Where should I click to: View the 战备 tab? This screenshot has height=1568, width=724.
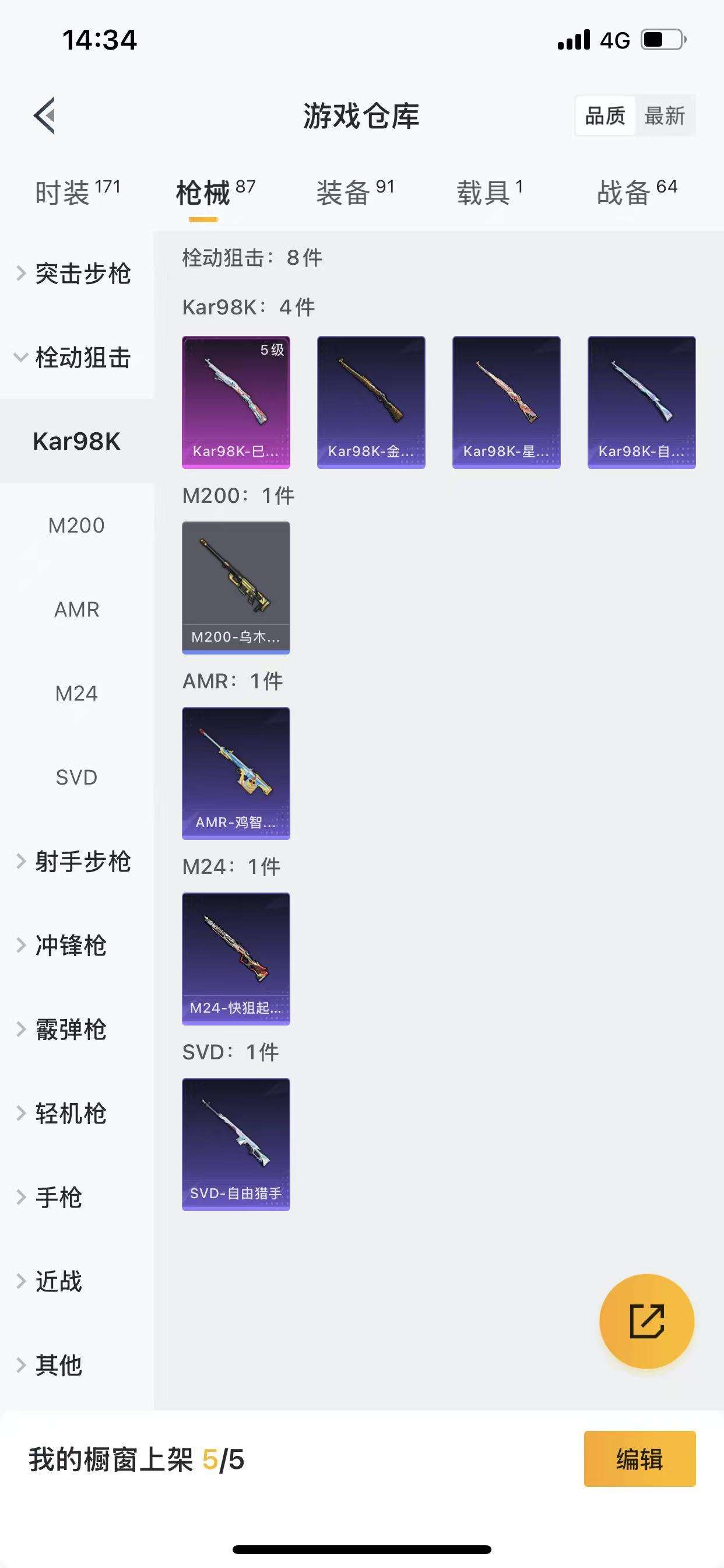point(637,193)
